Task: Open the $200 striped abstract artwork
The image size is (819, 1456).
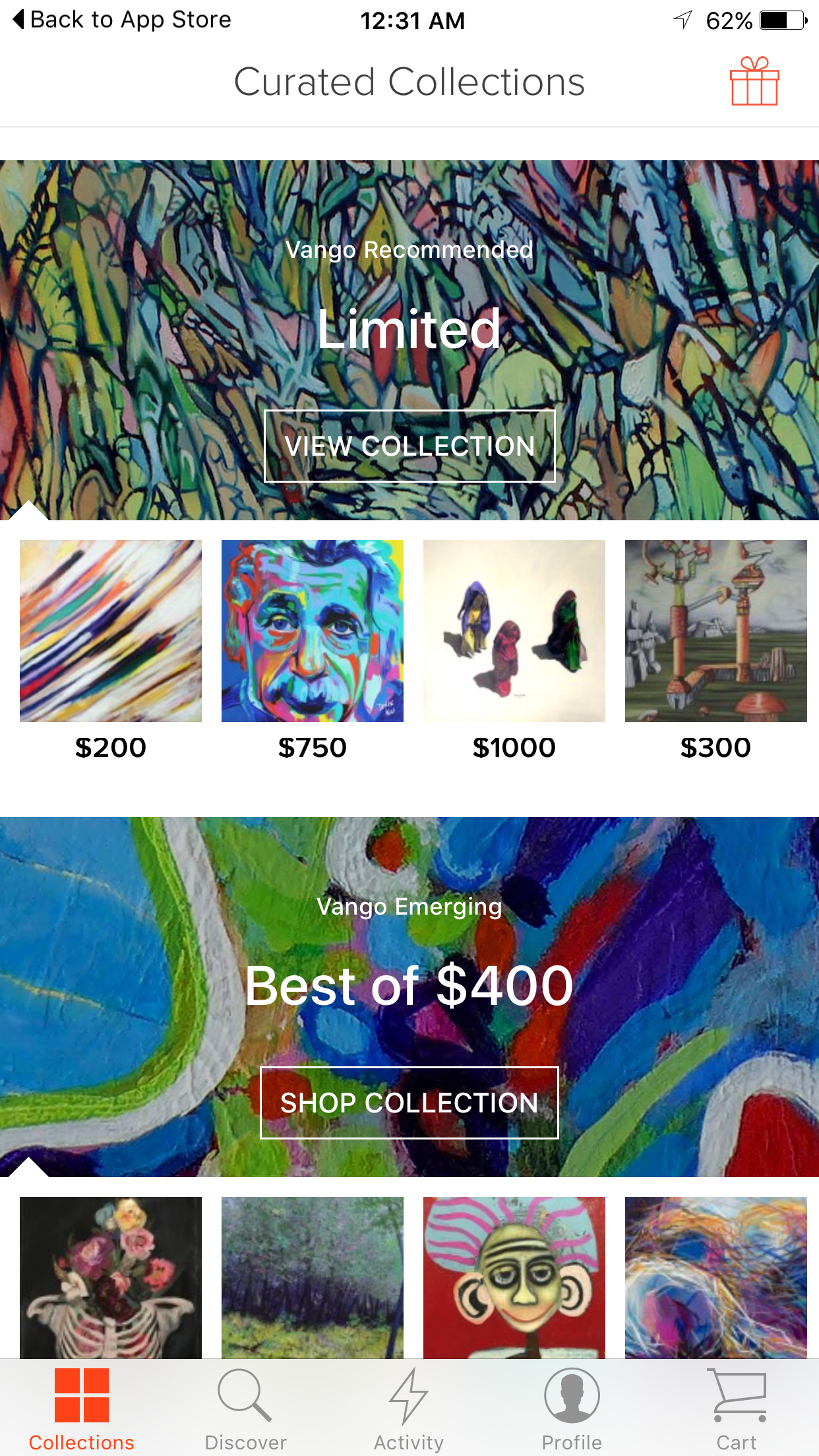Action: (x=111, y=631)
